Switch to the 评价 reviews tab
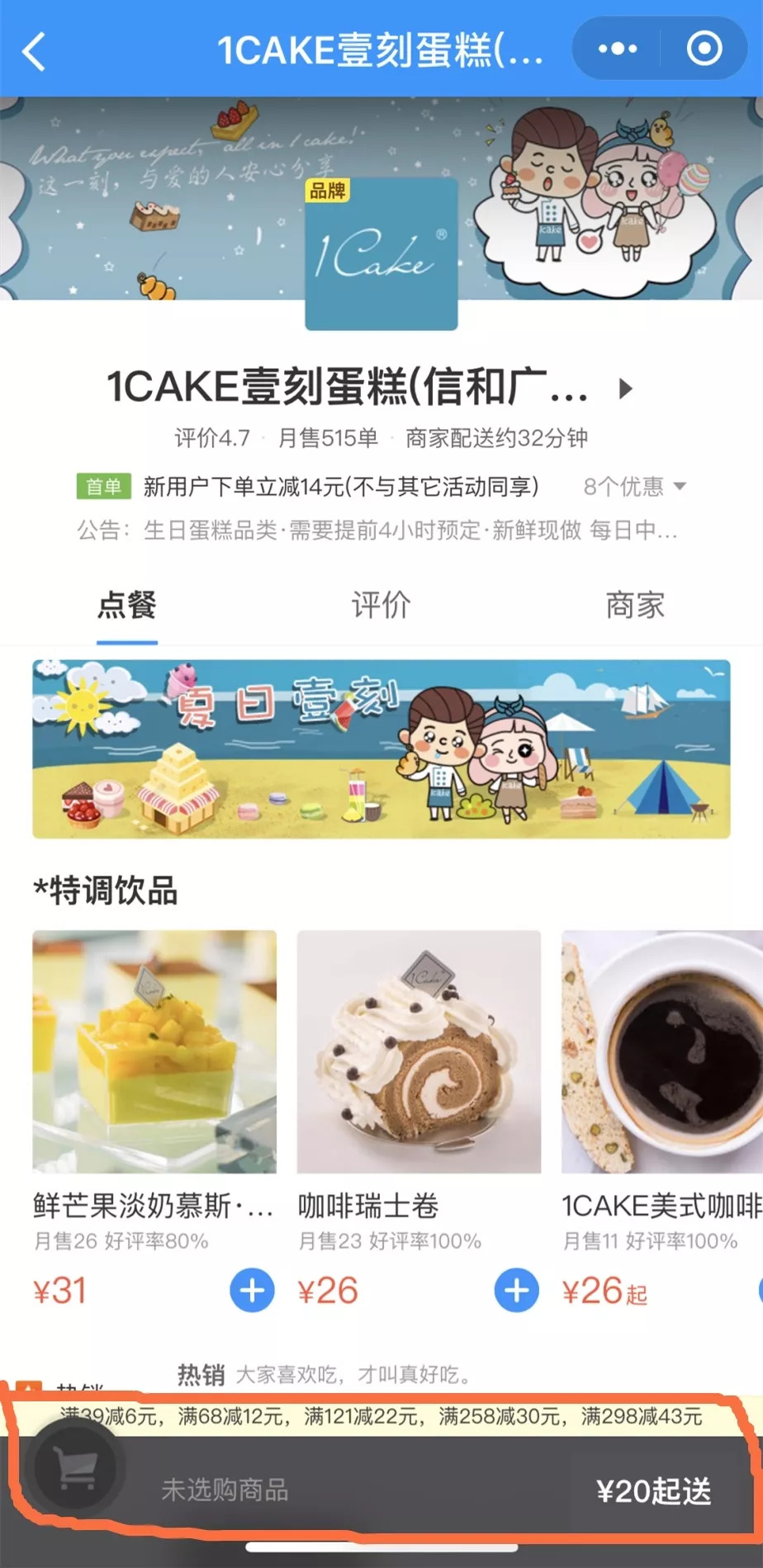 pos(380,607)
